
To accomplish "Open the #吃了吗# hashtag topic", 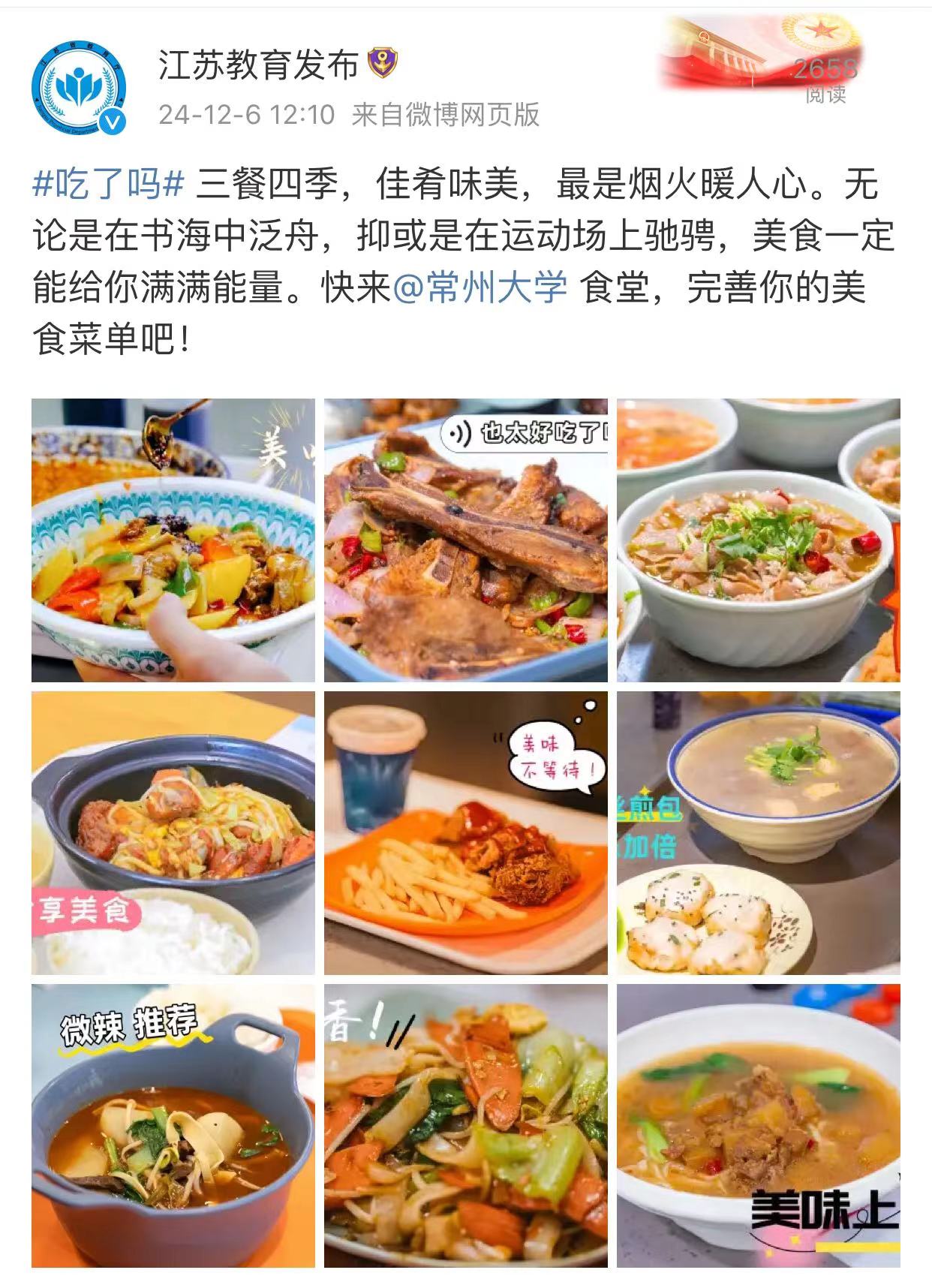I will 109,185.
